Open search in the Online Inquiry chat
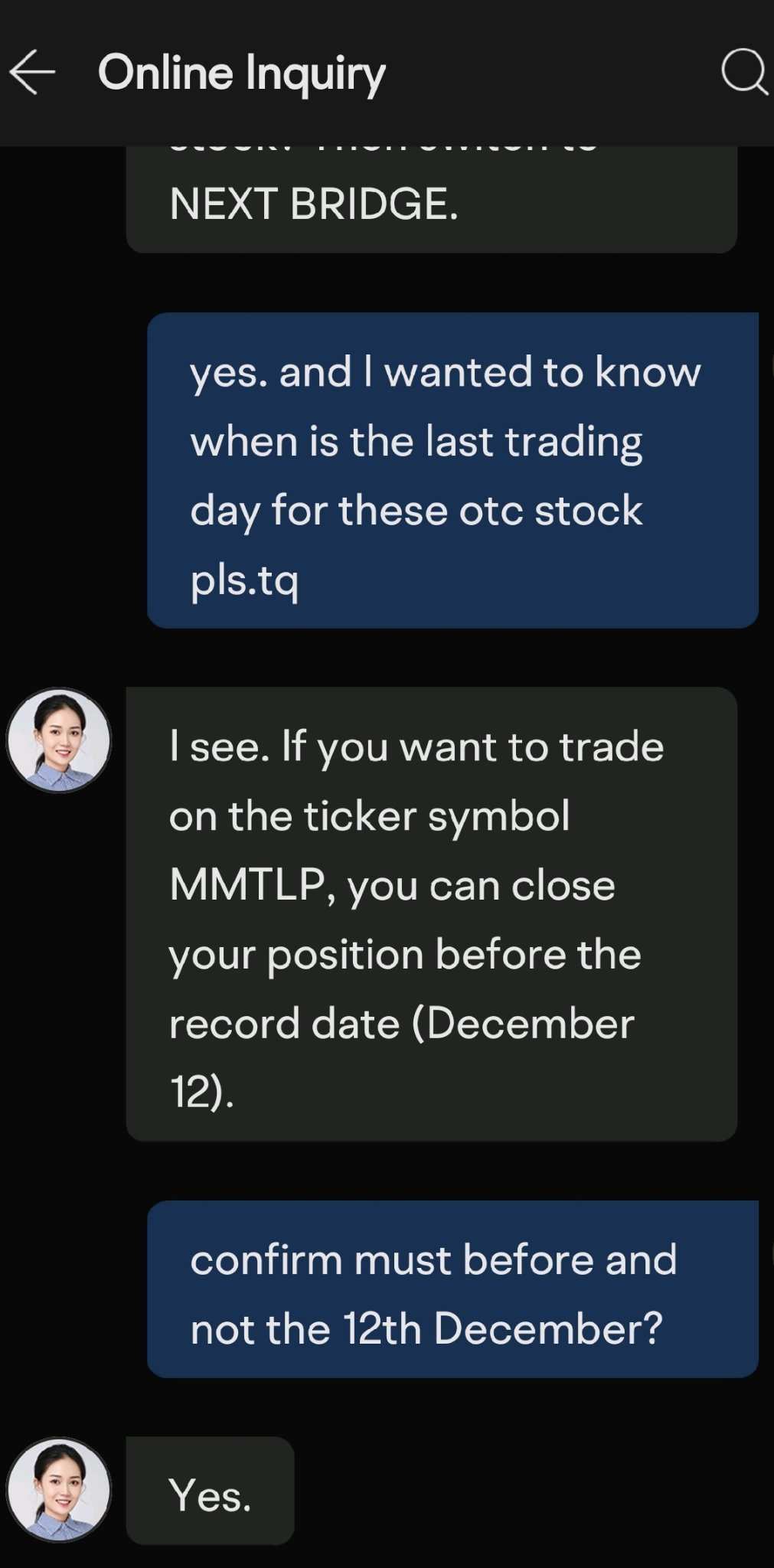Screen dimensions: 774x1568 (x=743, y=73)
